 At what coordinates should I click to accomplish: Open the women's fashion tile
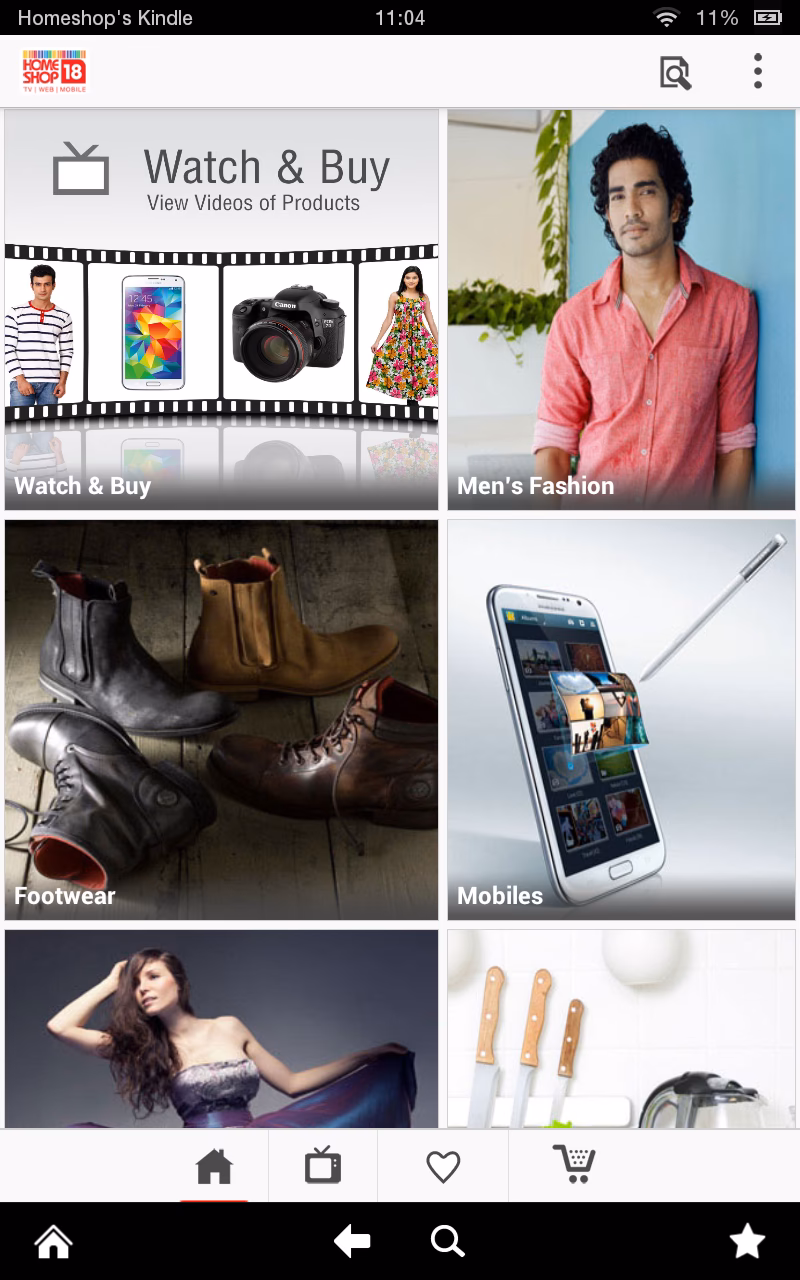[x=221, y=1030]
